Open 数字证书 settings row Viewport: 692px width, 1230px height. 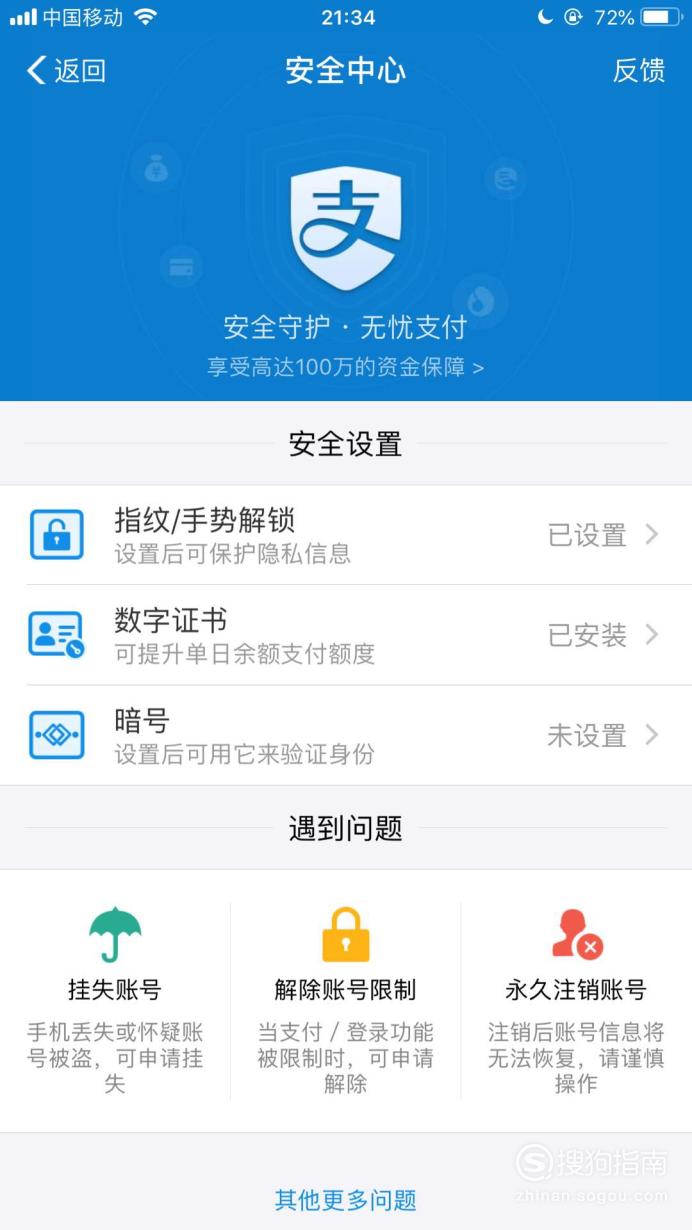pos(346,635)
